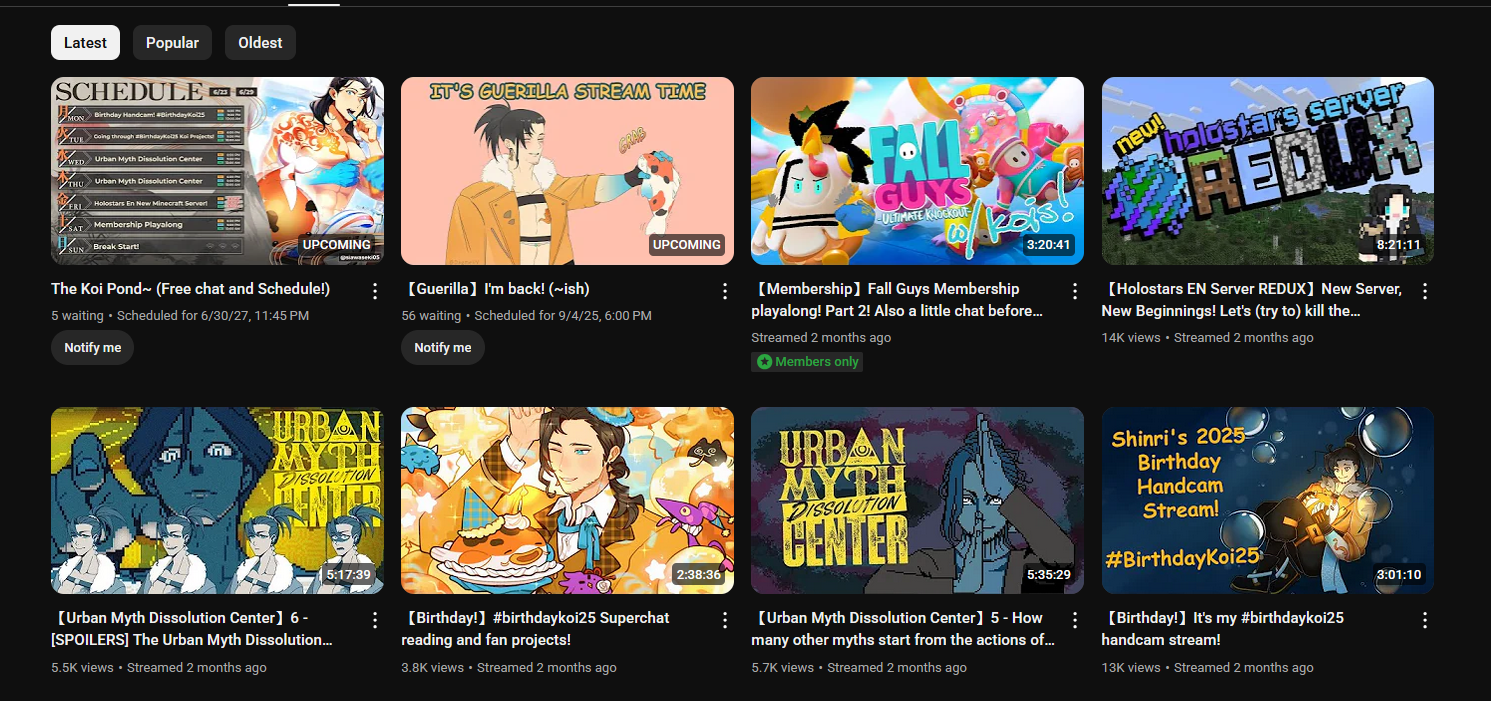Open the Fall Guys Membership playalong video
Screen dimensions: 1491x701
coord(917,171)
